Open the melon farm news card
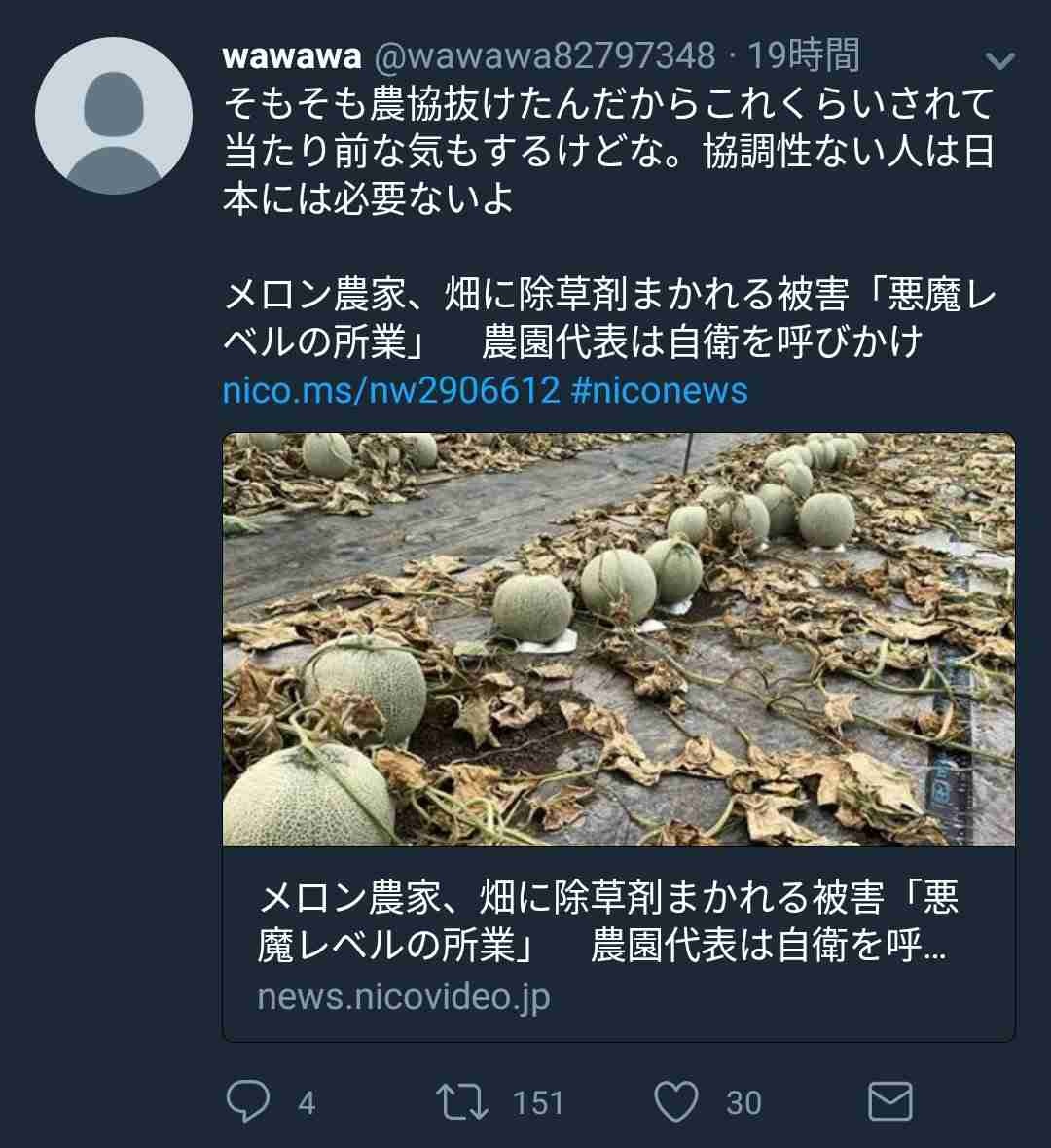The width and height of the screenshot is (1051, 1148). click(x=618, y=737)
